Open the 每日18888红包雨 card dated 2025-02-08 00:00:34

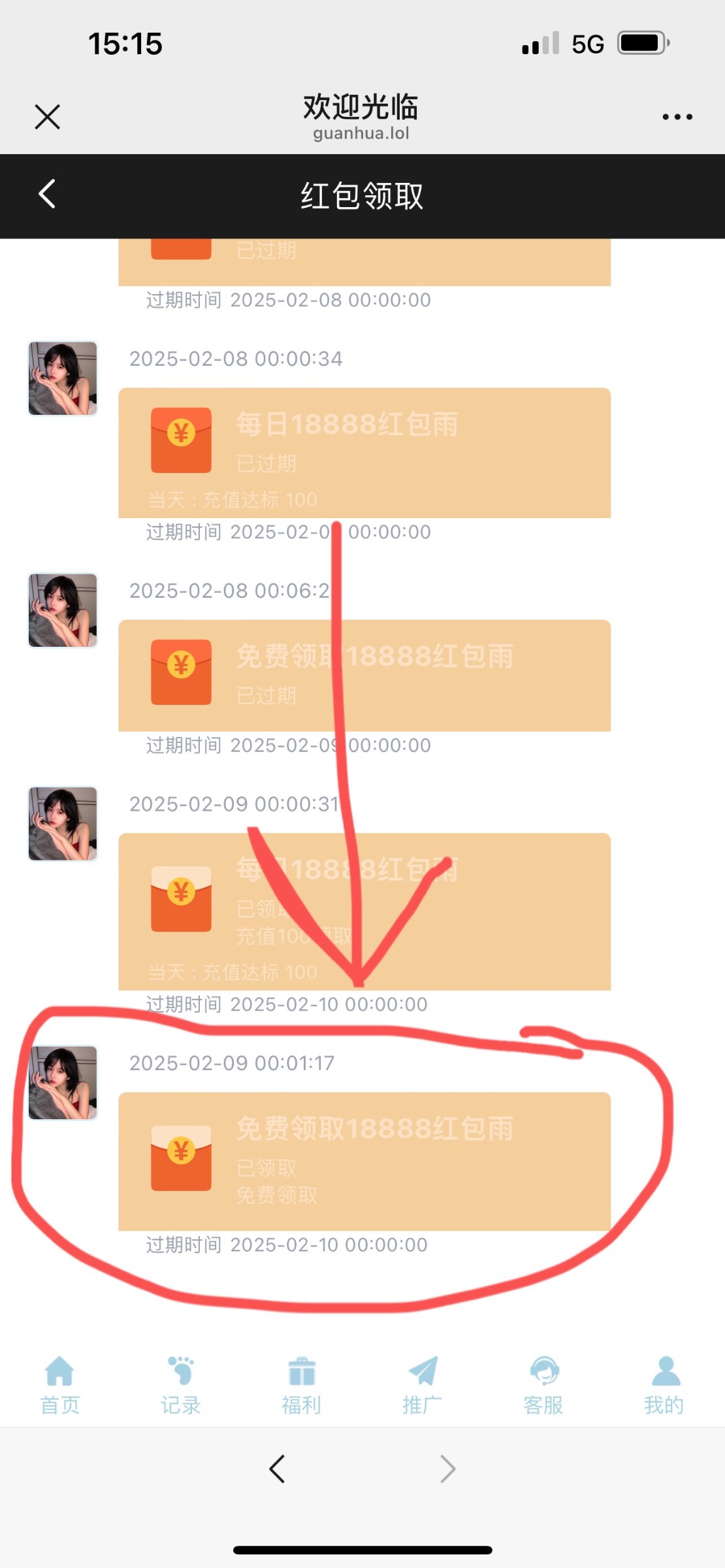tap(364, 453)
